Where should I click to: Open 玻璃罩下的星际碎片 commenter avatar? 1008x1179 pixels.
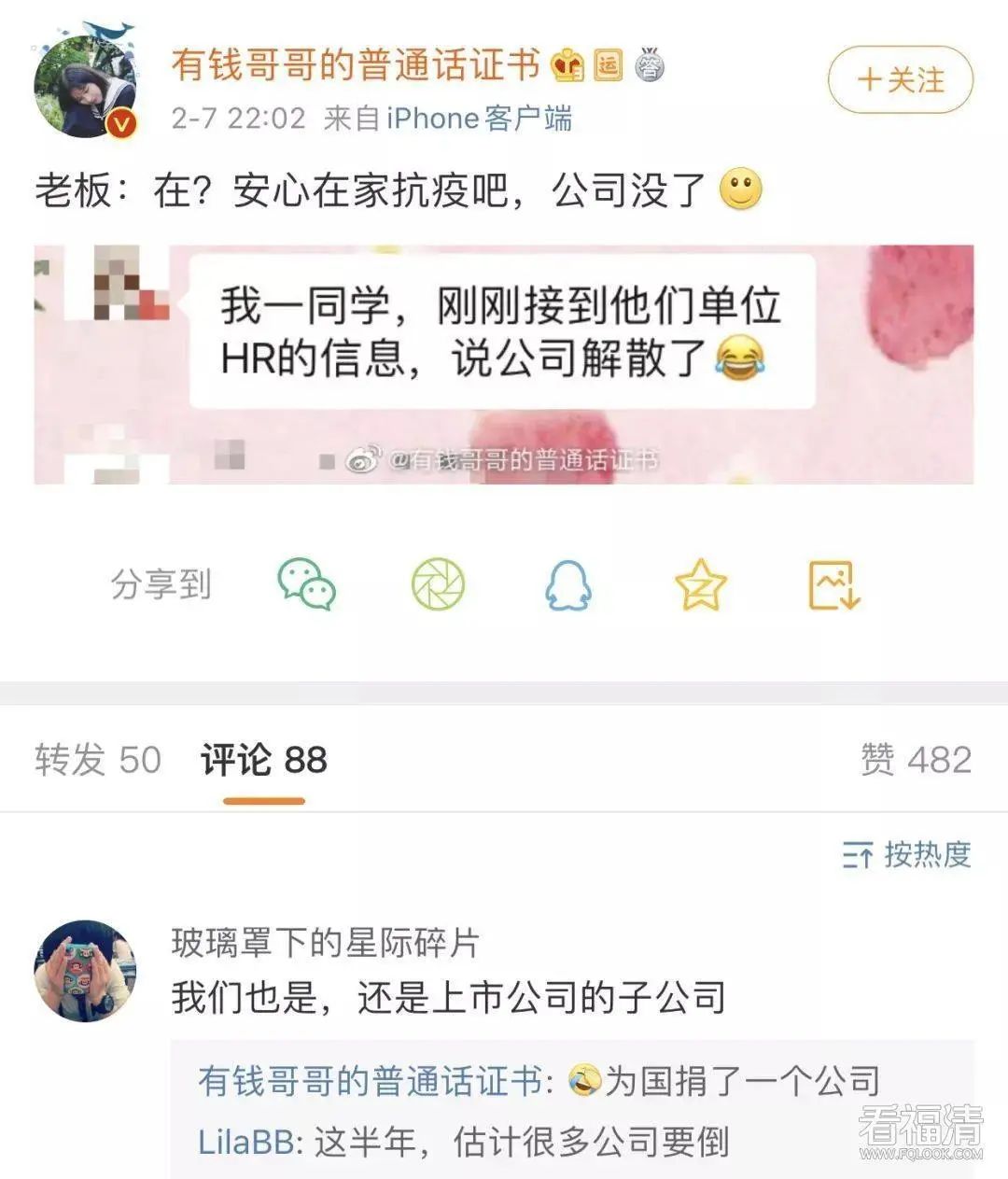(85, 971)
